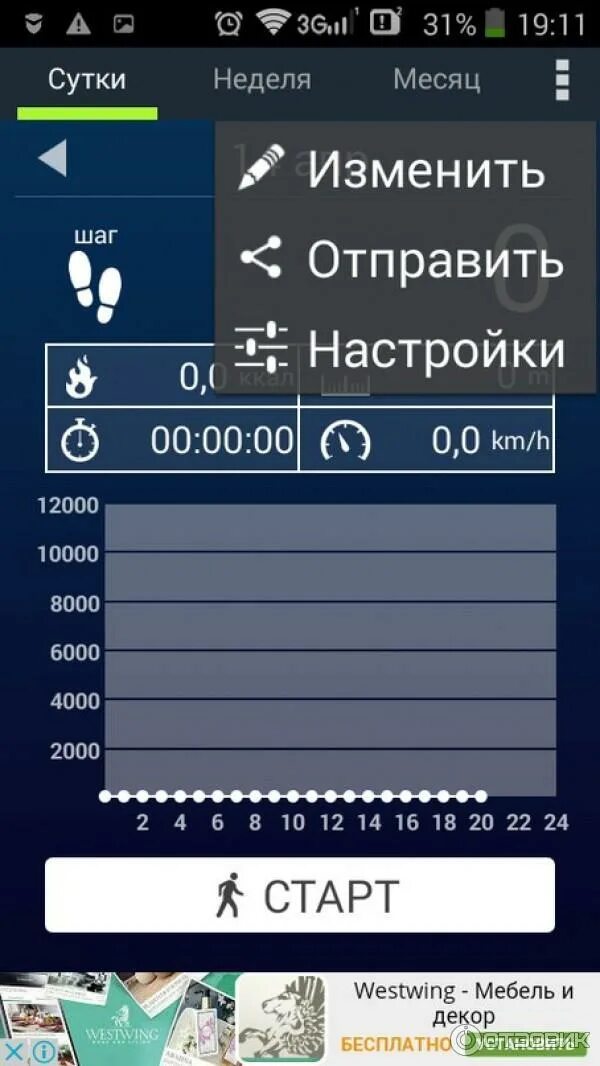Viewport: 600px width, 1066px height.
Task: Close the Westwing ad banner
Action: 14,1052
